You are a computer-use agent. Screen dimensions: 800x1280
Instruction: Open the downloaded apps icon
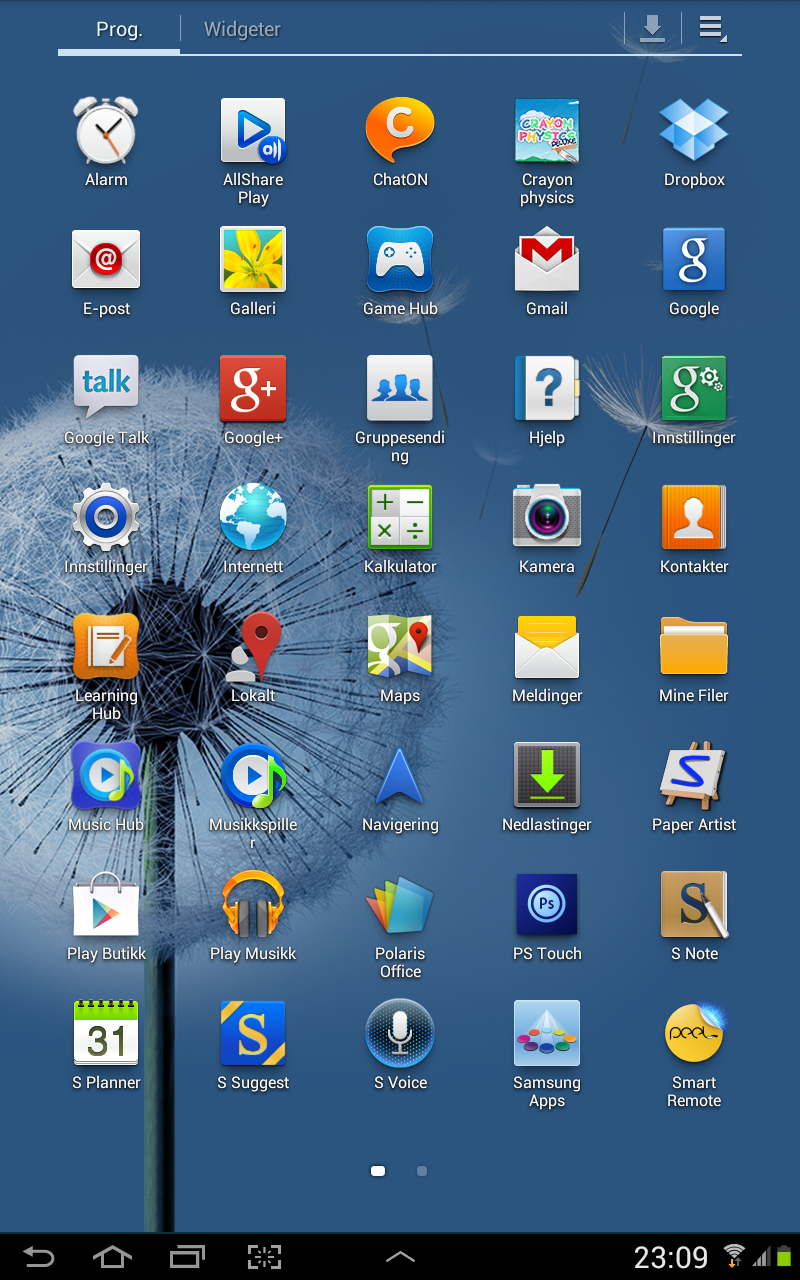point(652,28)
